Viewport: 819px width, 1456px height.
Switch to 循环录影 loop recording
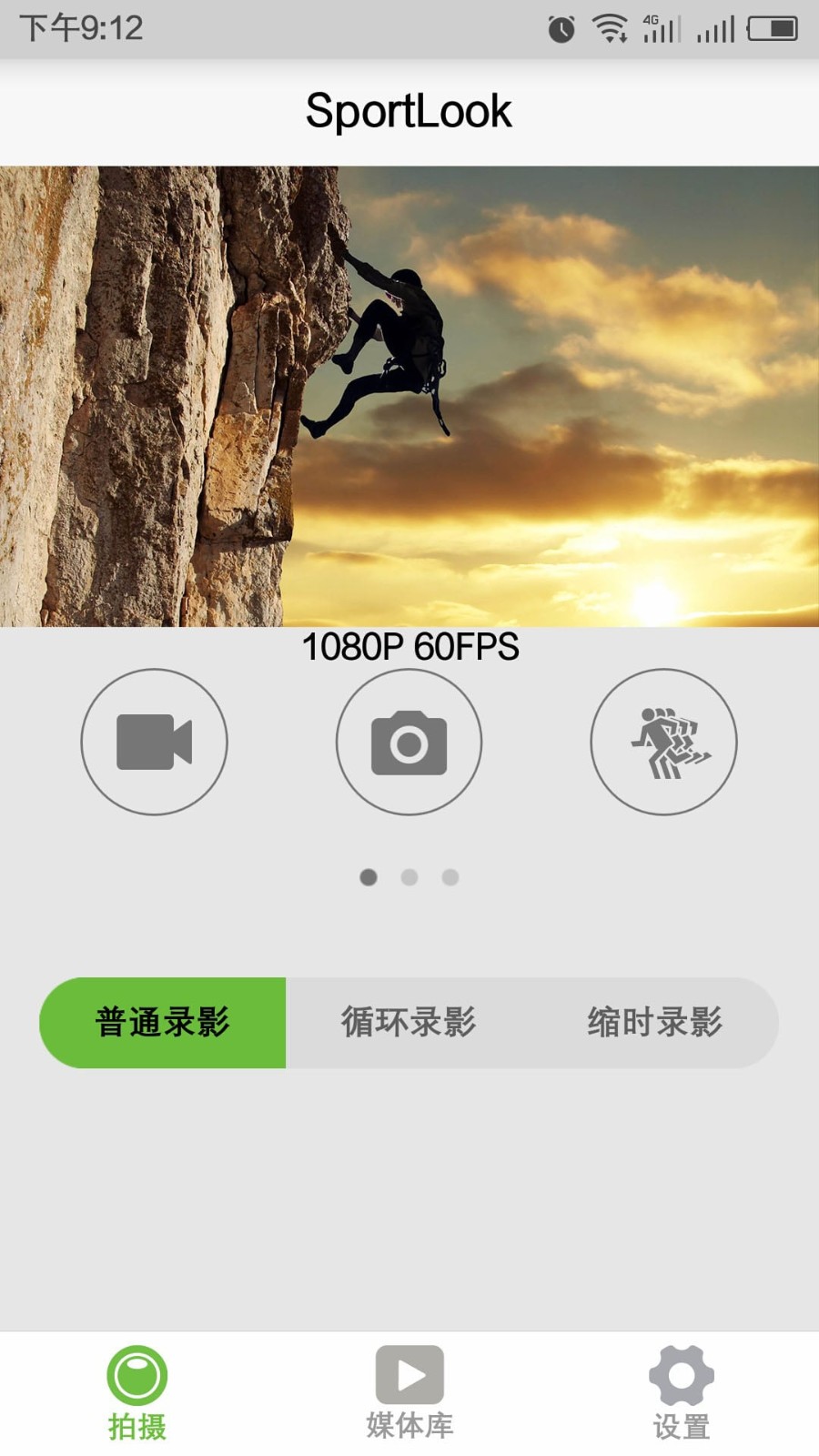(x=409, y=1022)
